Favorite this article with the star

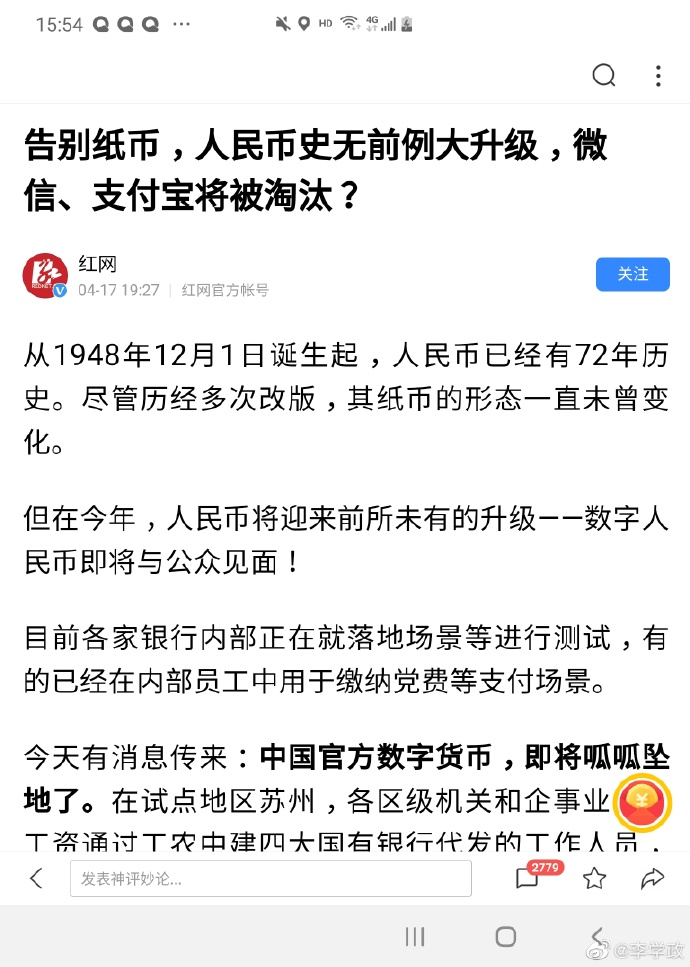pyautogui.click(x=594, y=878)
